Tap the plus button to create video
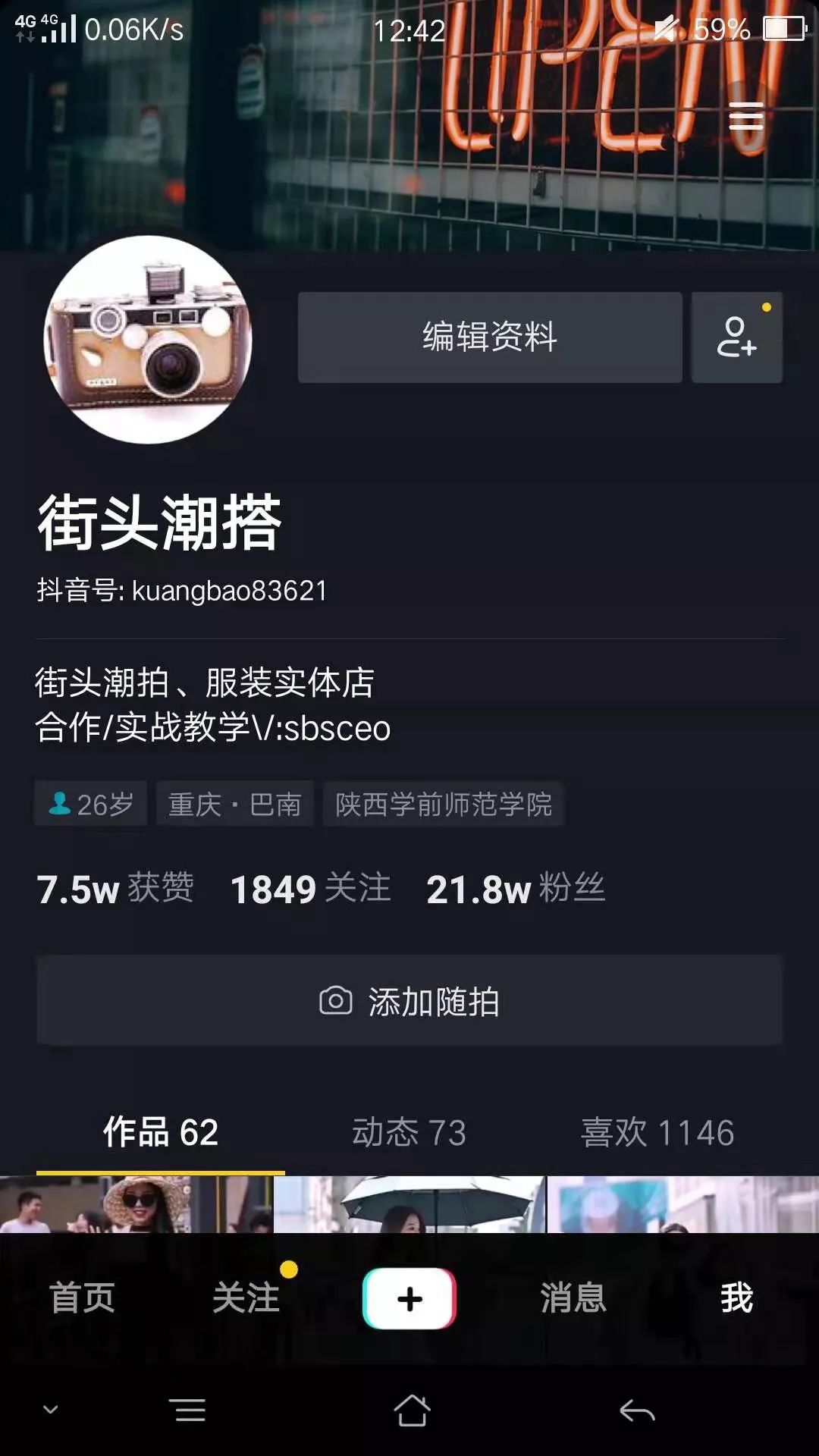819x1456 pixels. click(x=409, y=1298)
